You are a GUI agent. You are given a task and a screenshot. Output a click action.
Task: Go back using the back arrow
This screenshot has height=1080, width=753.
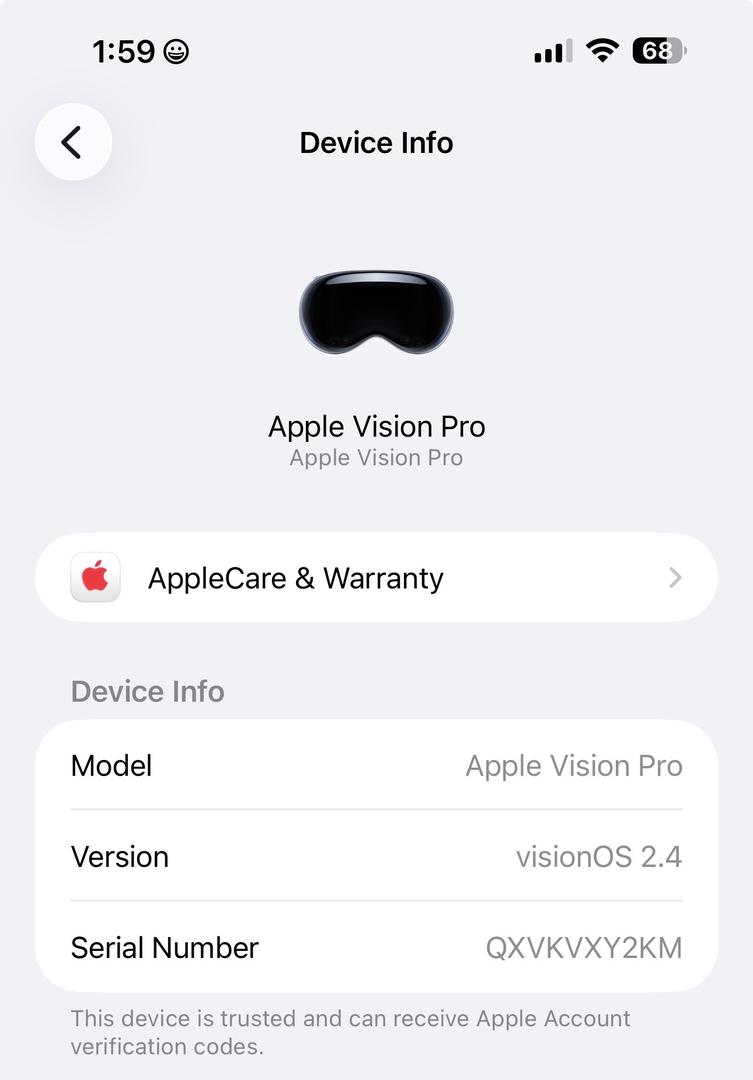pos(72,143)
